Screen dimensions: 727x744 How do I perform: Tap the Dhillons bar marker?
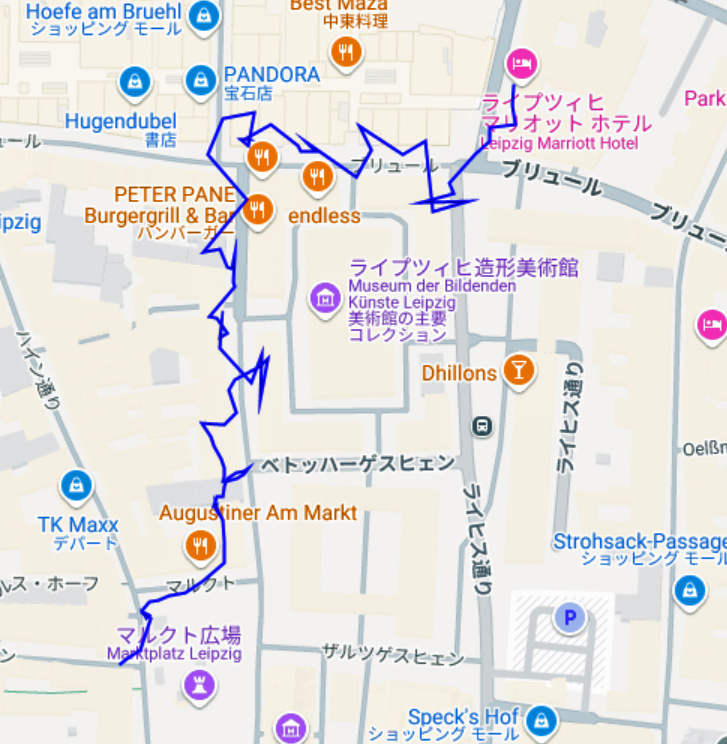coord(518,370)
